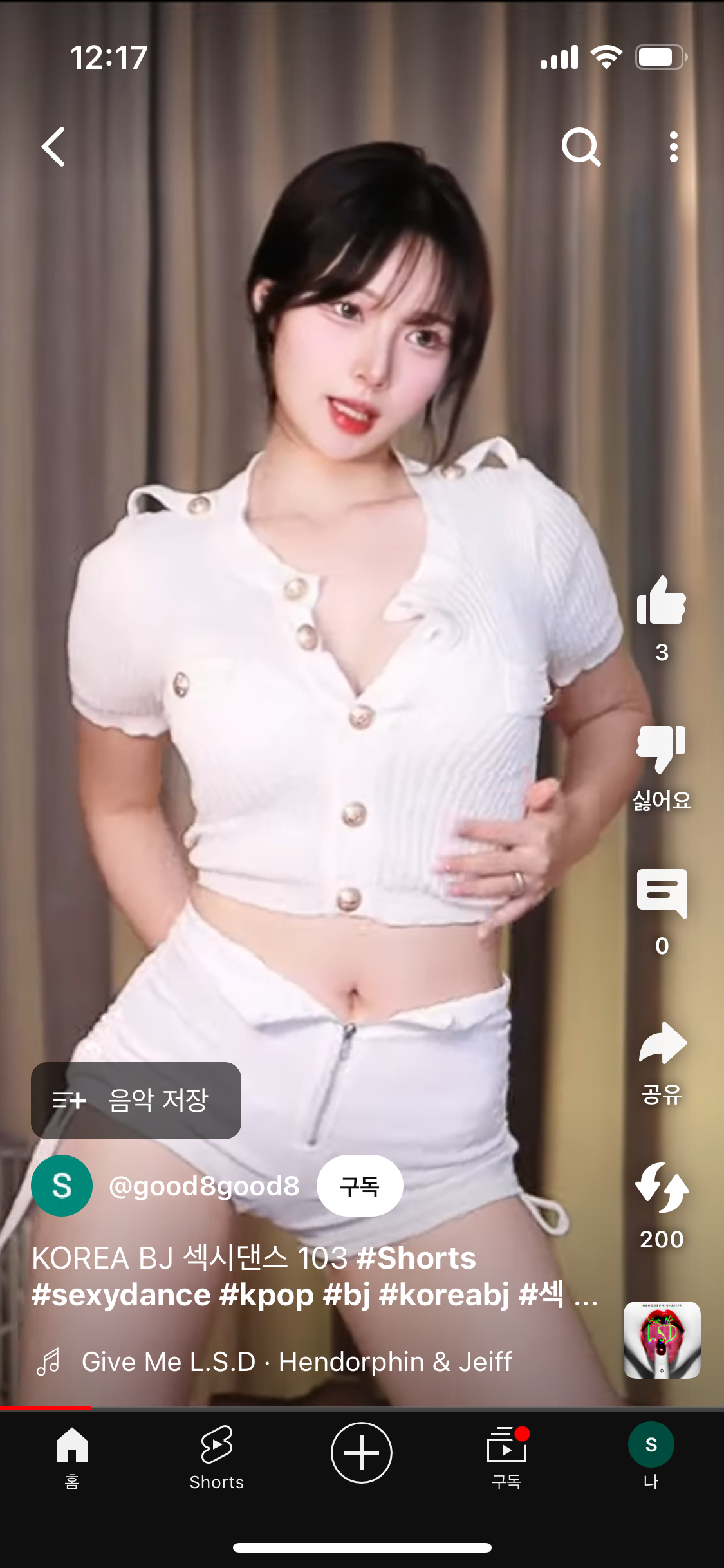
Task: Share this Short via 공유
Action: coord(662,1044)
